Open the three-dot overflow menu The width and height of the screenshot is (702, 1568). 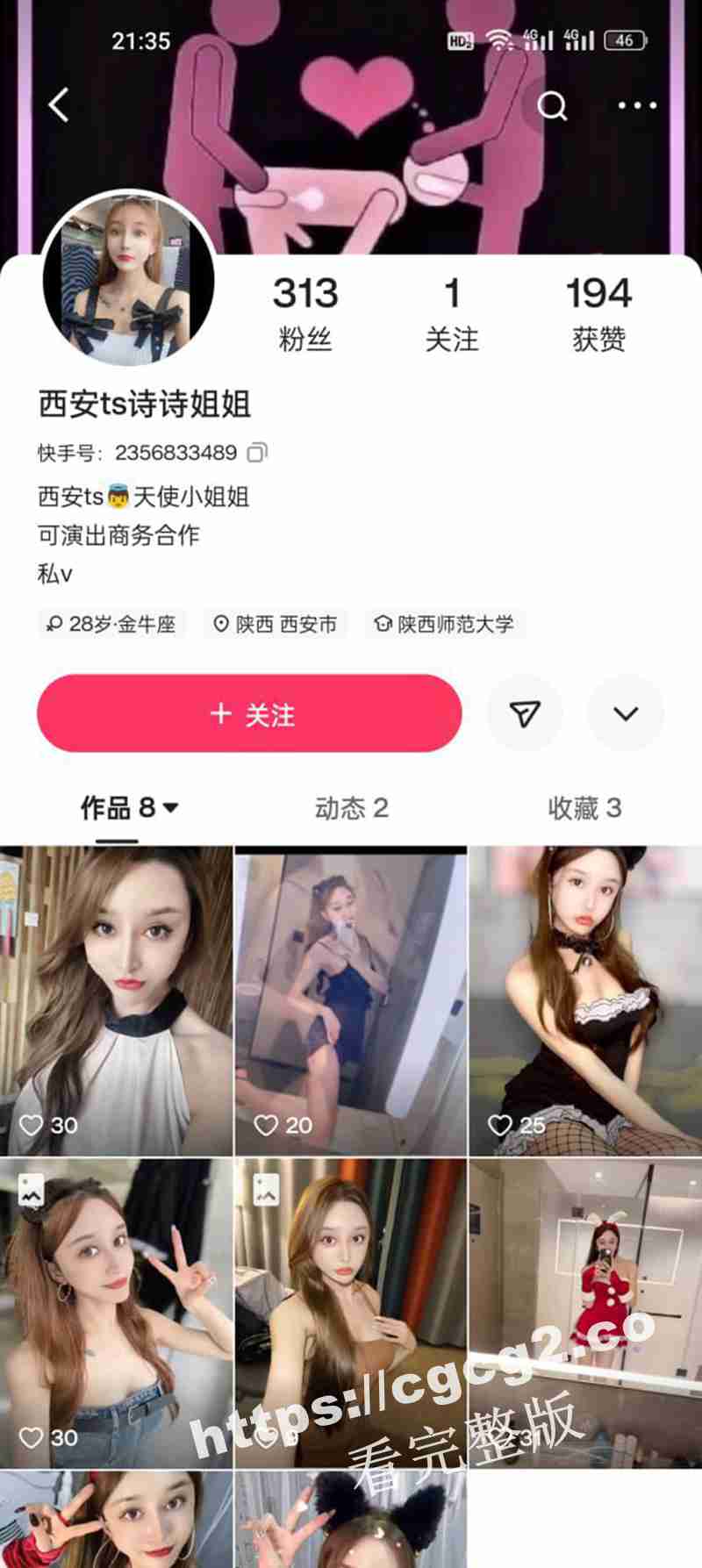[637, 105]
